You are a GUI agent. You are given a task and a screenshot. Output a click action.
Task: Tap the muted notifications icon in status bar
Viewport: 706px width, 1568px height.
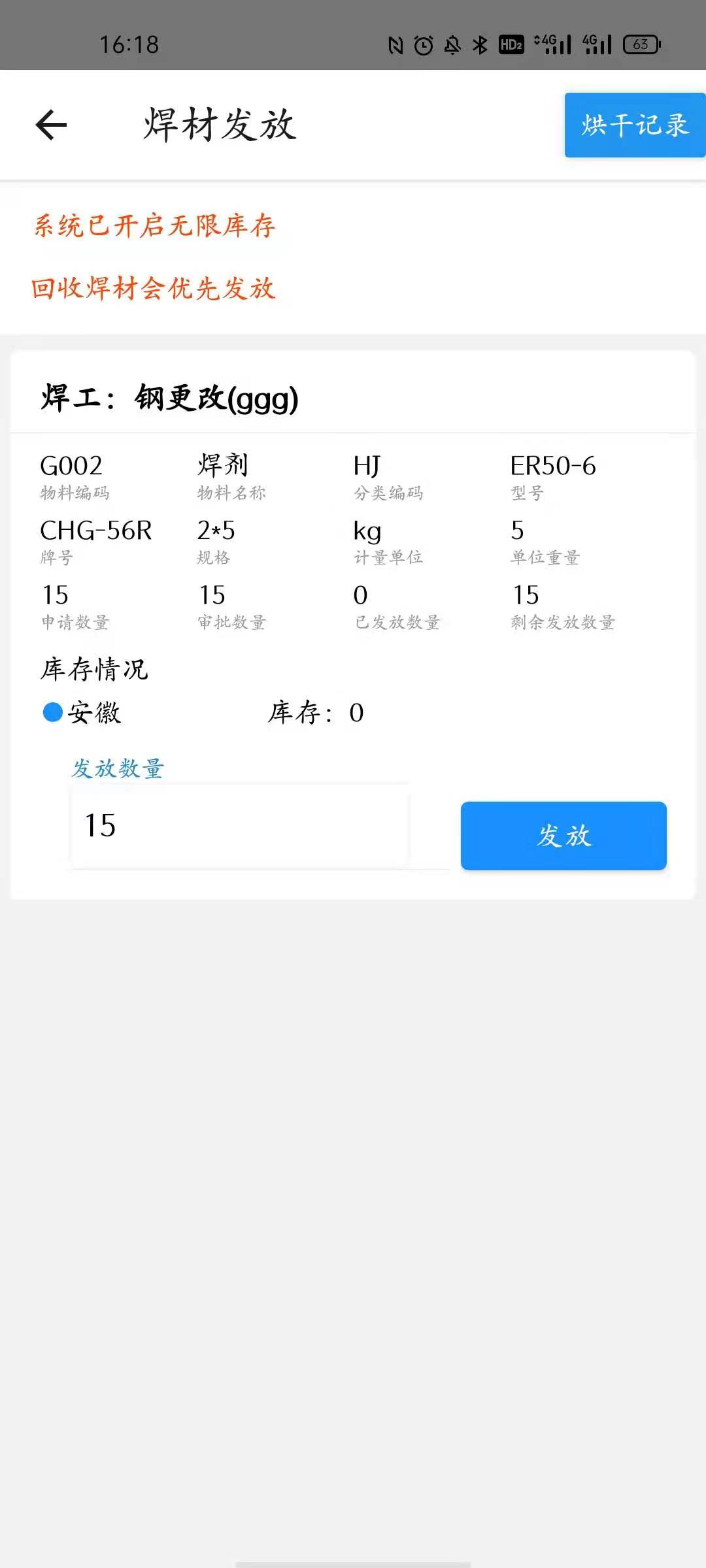[x=452, y=44]
